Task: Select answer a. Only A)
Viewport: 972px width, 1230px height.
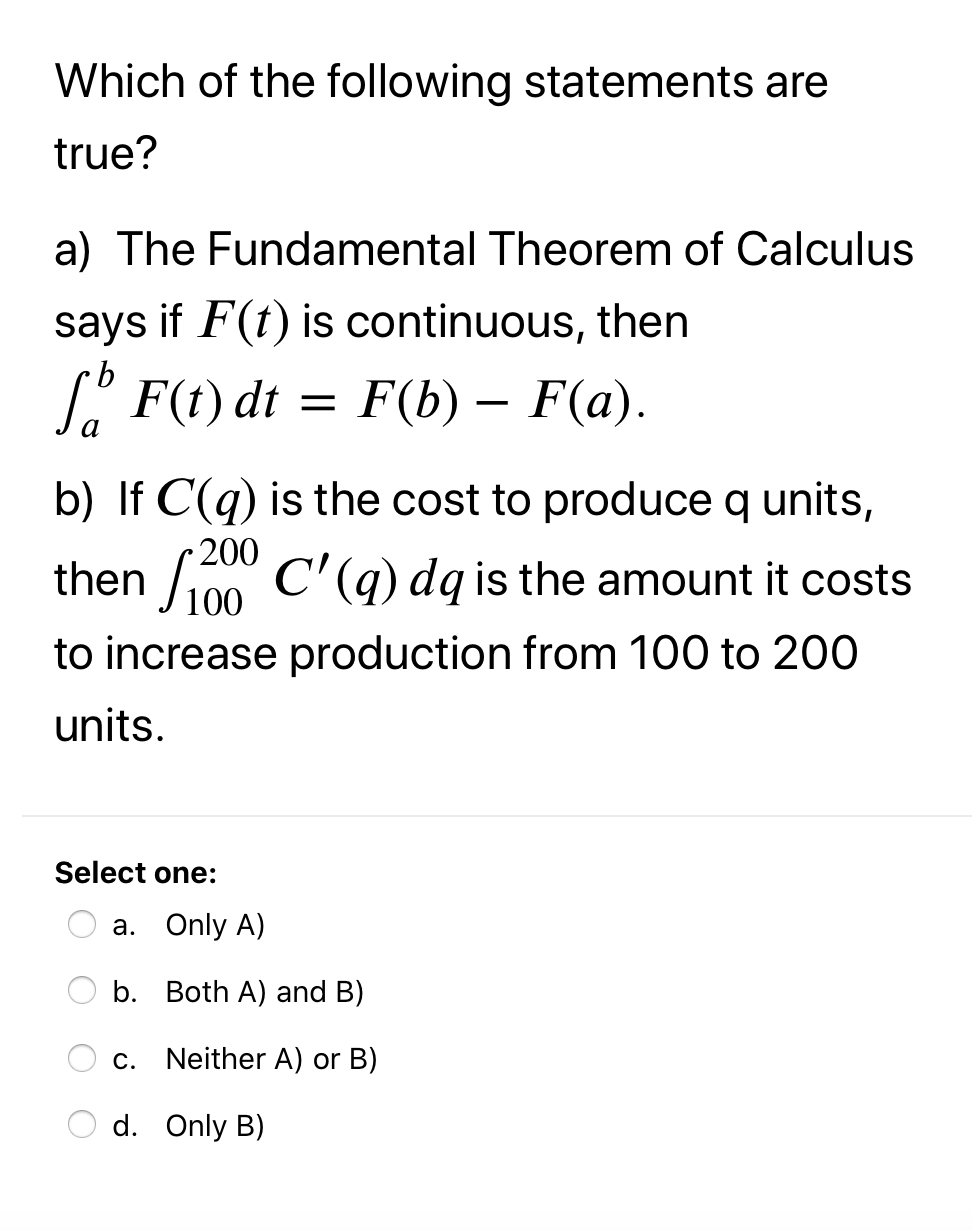Action: click(x=82, y=925)
